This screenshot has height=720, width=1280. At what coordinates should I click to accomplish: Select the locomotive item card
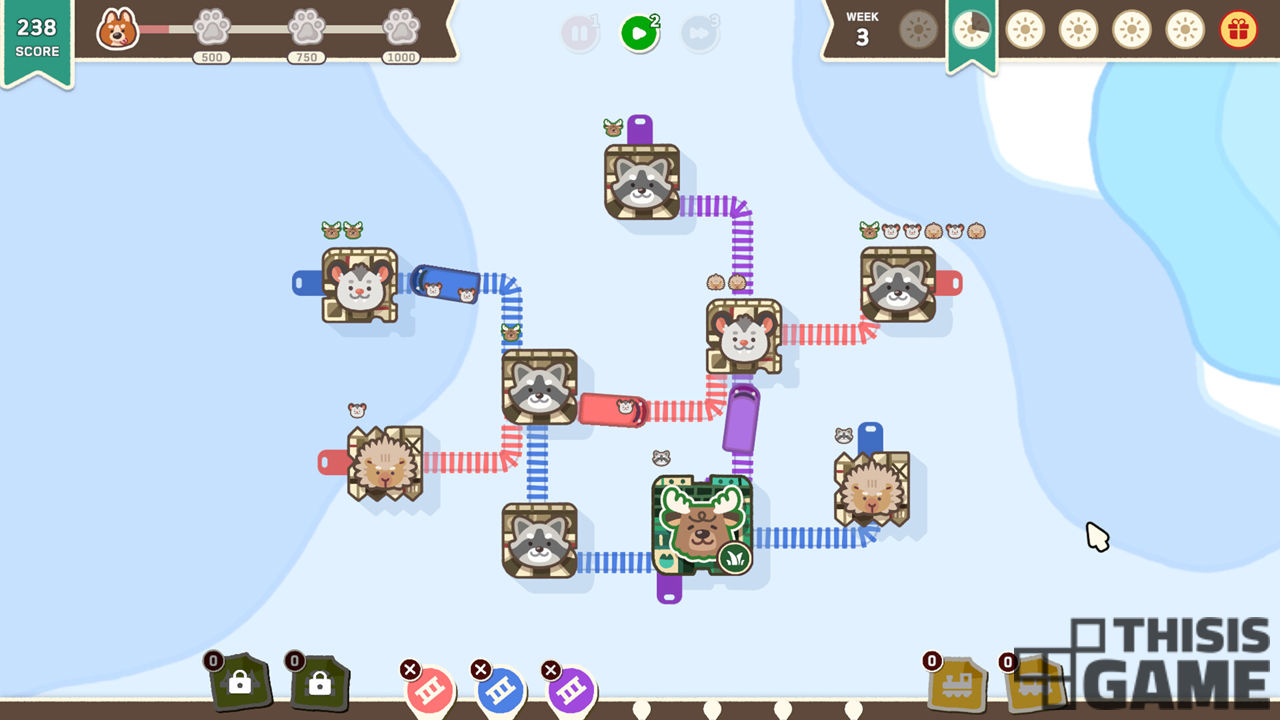click(x=957, y=683)
